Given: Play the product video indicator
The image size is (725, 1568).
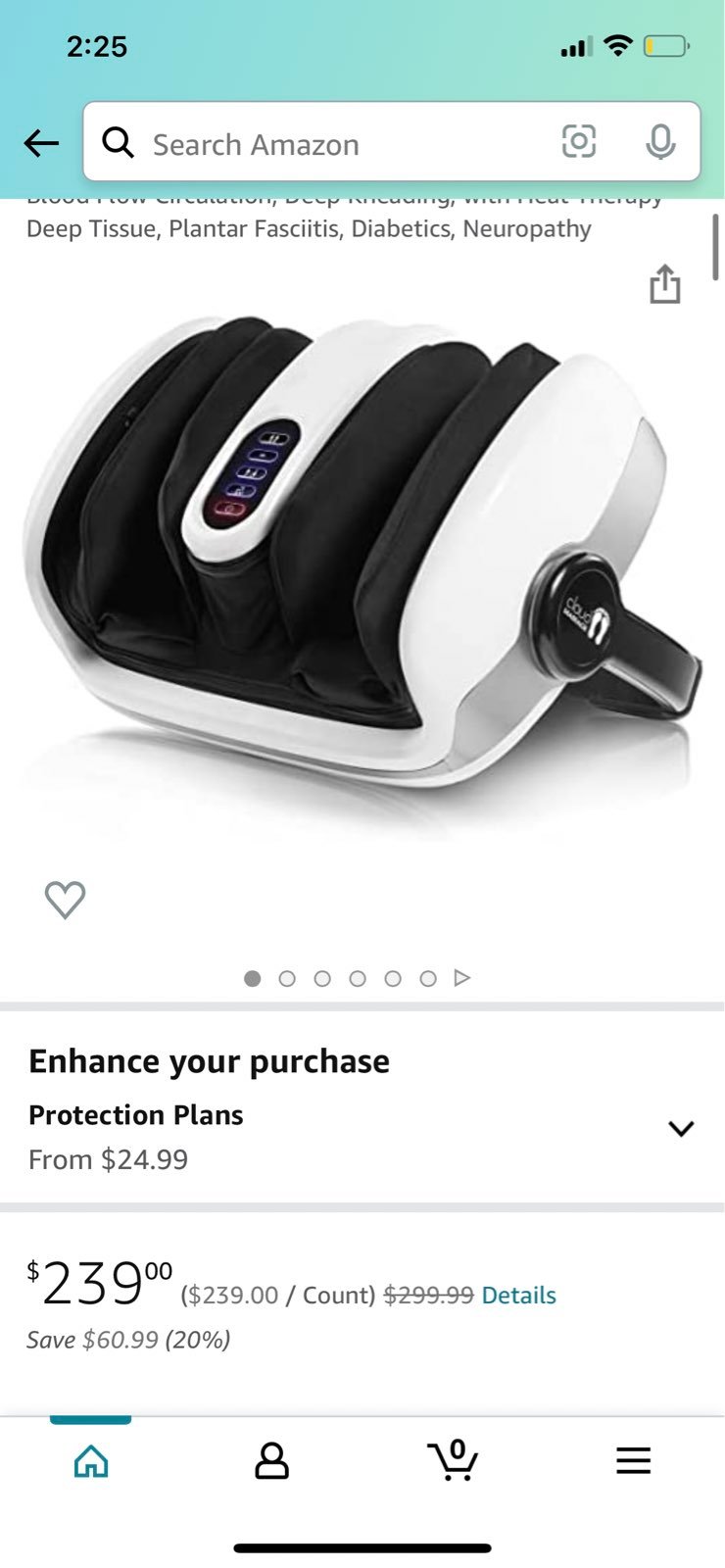Looking at the screenshot, I should [x=462, y=978].
